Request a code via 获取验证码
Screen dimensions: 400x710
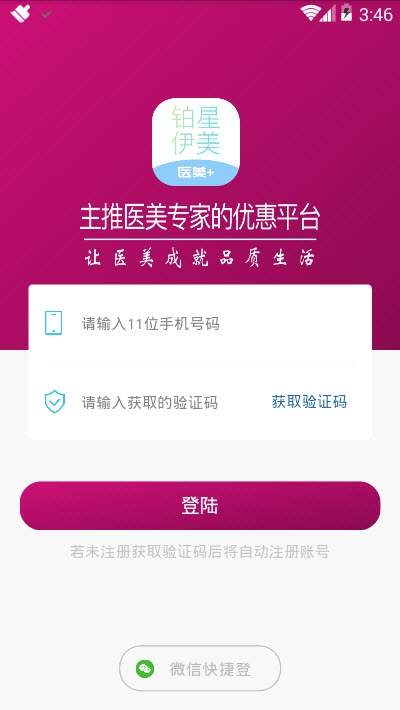click(x=309, y=402)
